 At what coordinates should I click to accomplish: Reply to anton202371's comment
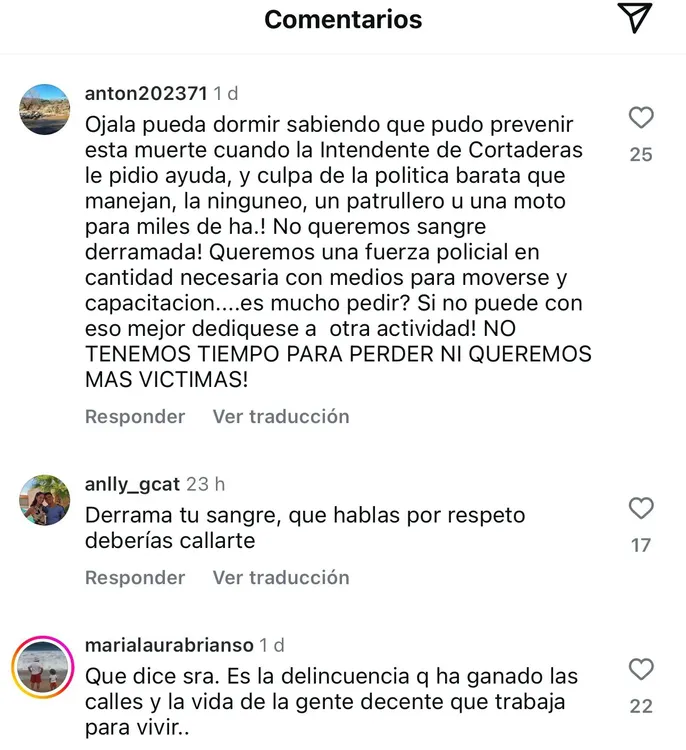[135, 417]
